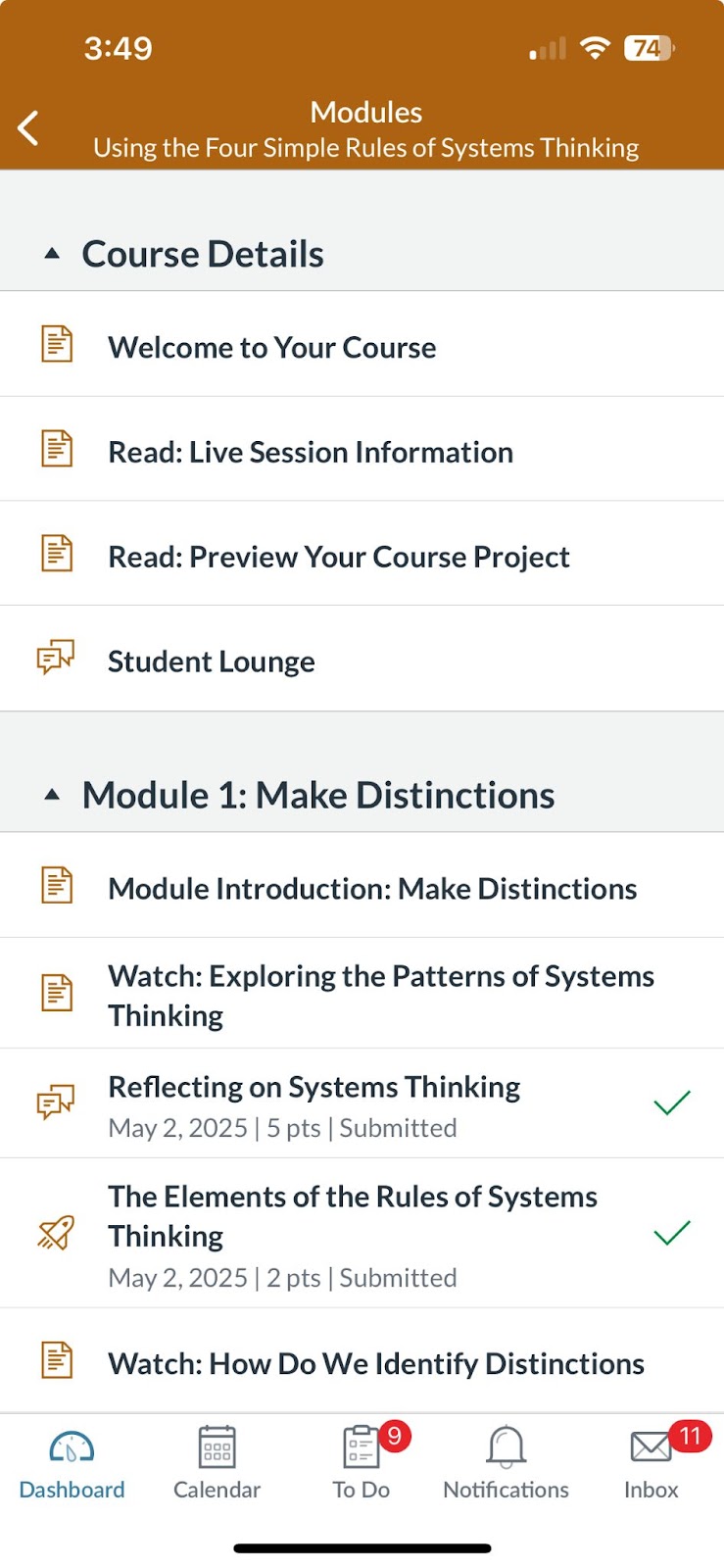Open Read: Preview Your Course Project
The width and height of the screenshot is (724, 1568).
click(x=362, y=555)
